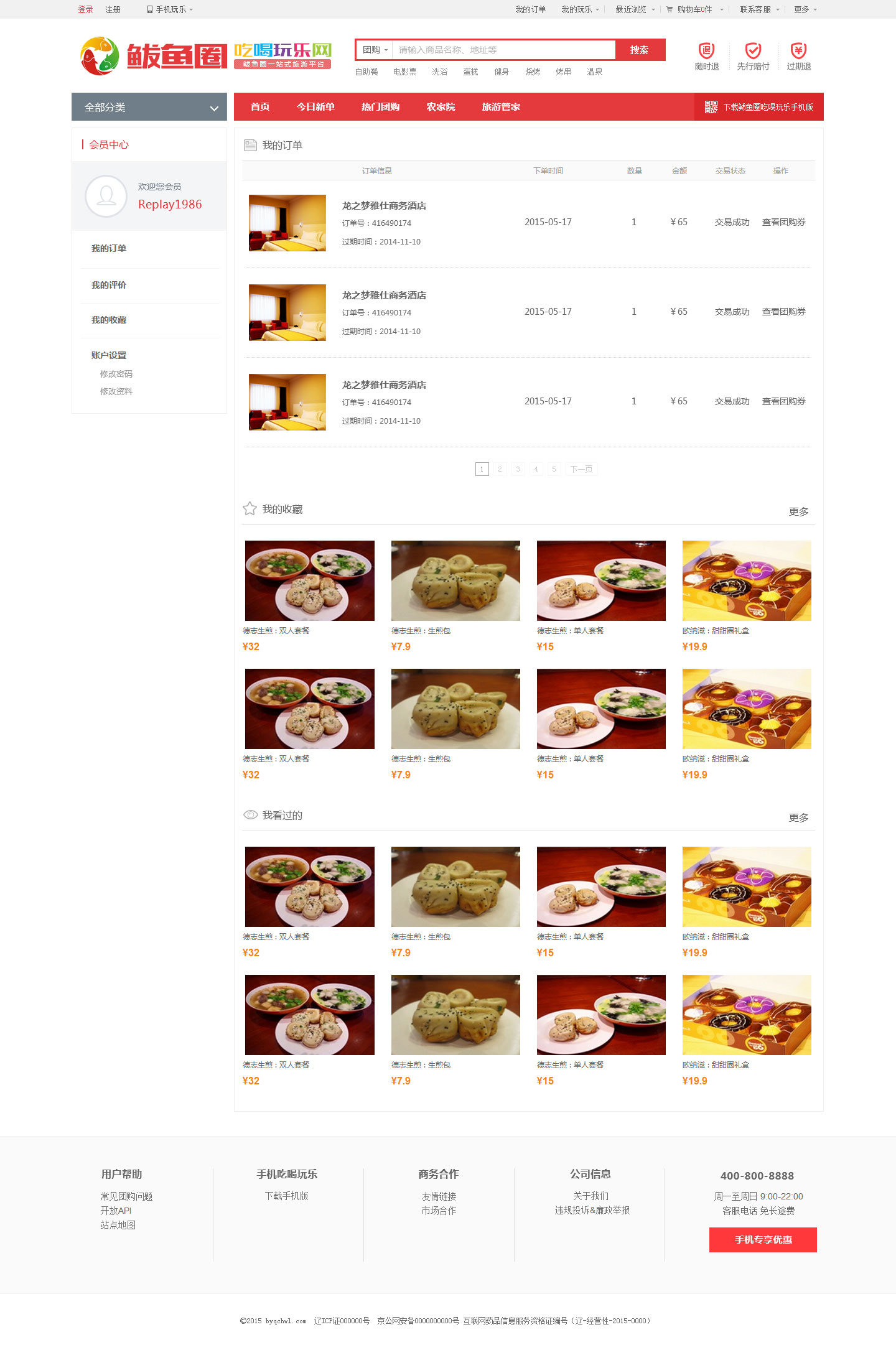
Task: Tap the 搜索 search button
Action: [640, 50]
